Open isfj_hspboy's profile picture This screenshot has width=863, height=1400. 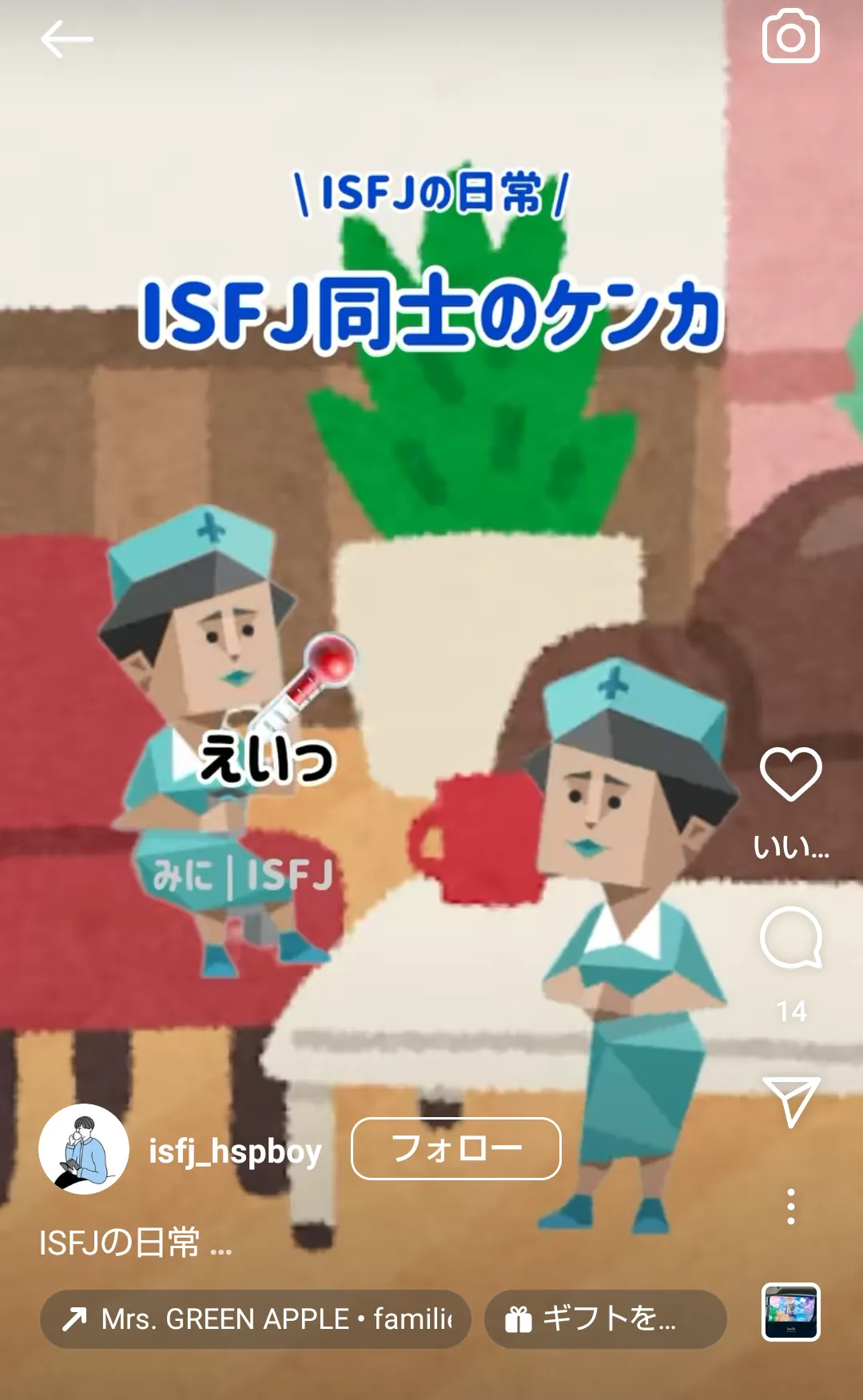pyautogui.click(x=84, y=1149)
